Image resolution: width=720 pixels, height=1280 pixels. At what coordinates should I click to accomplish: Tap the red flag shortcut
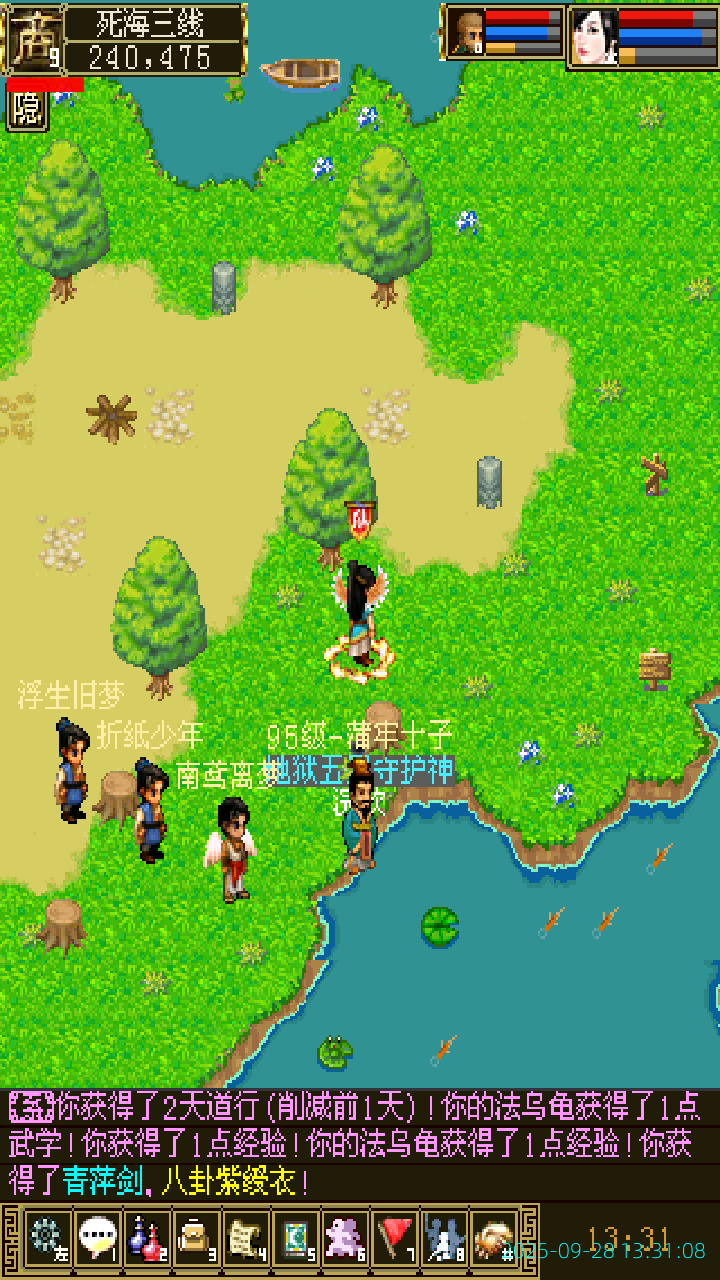pos(396,1238)
